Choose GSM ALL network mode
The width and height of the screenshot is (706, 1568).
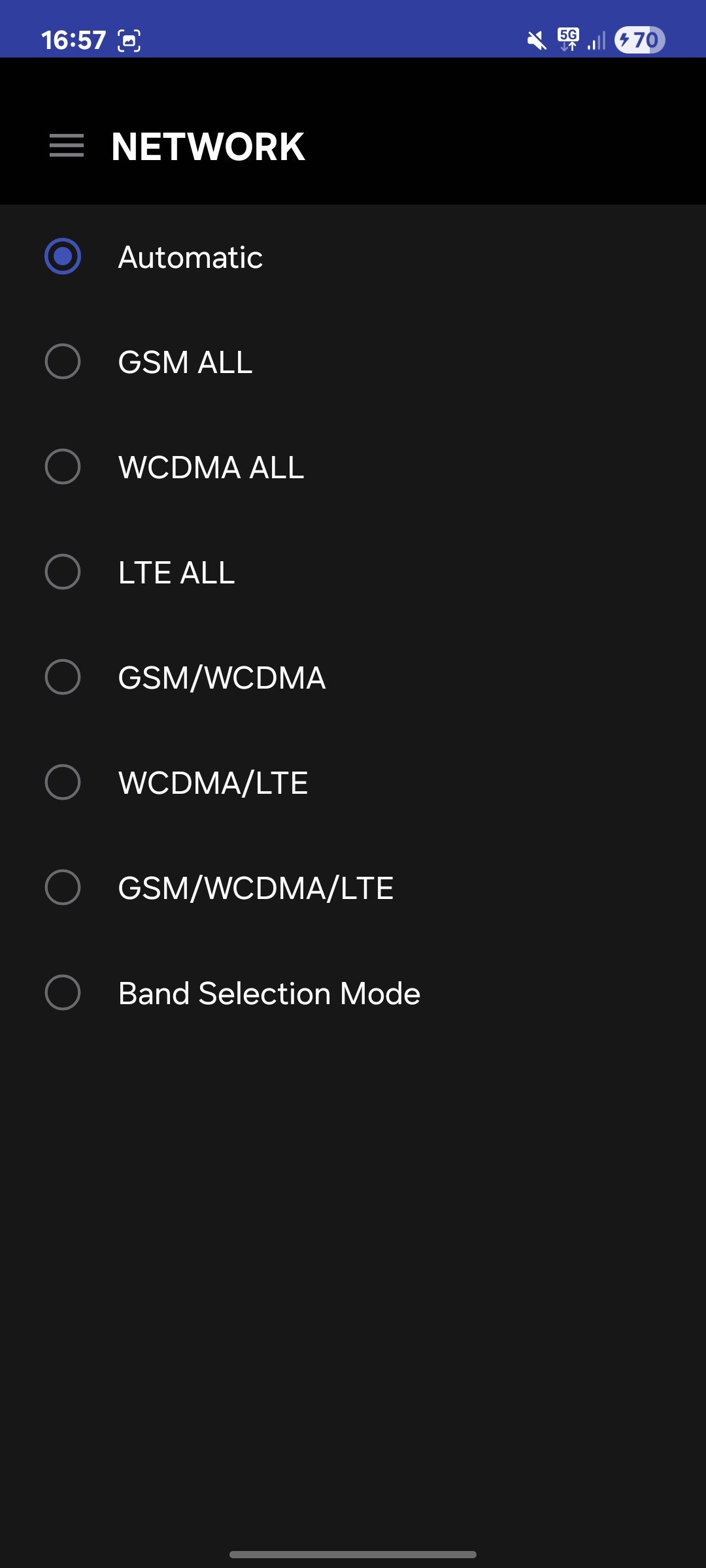[x=353, y=362]
